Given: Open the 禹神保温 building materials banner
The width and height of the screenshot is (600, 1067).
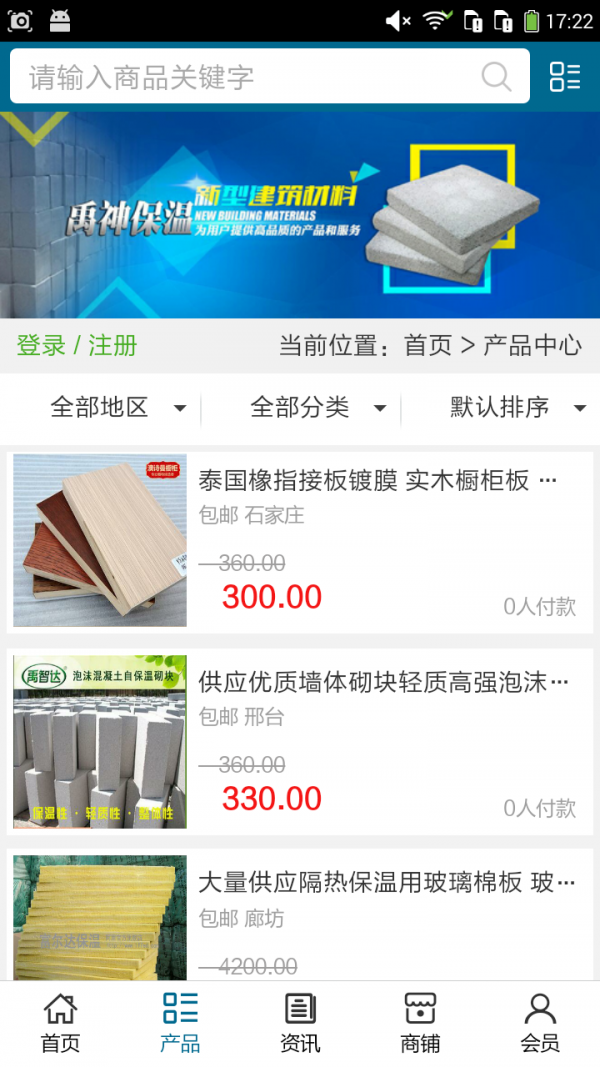Looking at the screenshot, I should (x=300, y=215).
